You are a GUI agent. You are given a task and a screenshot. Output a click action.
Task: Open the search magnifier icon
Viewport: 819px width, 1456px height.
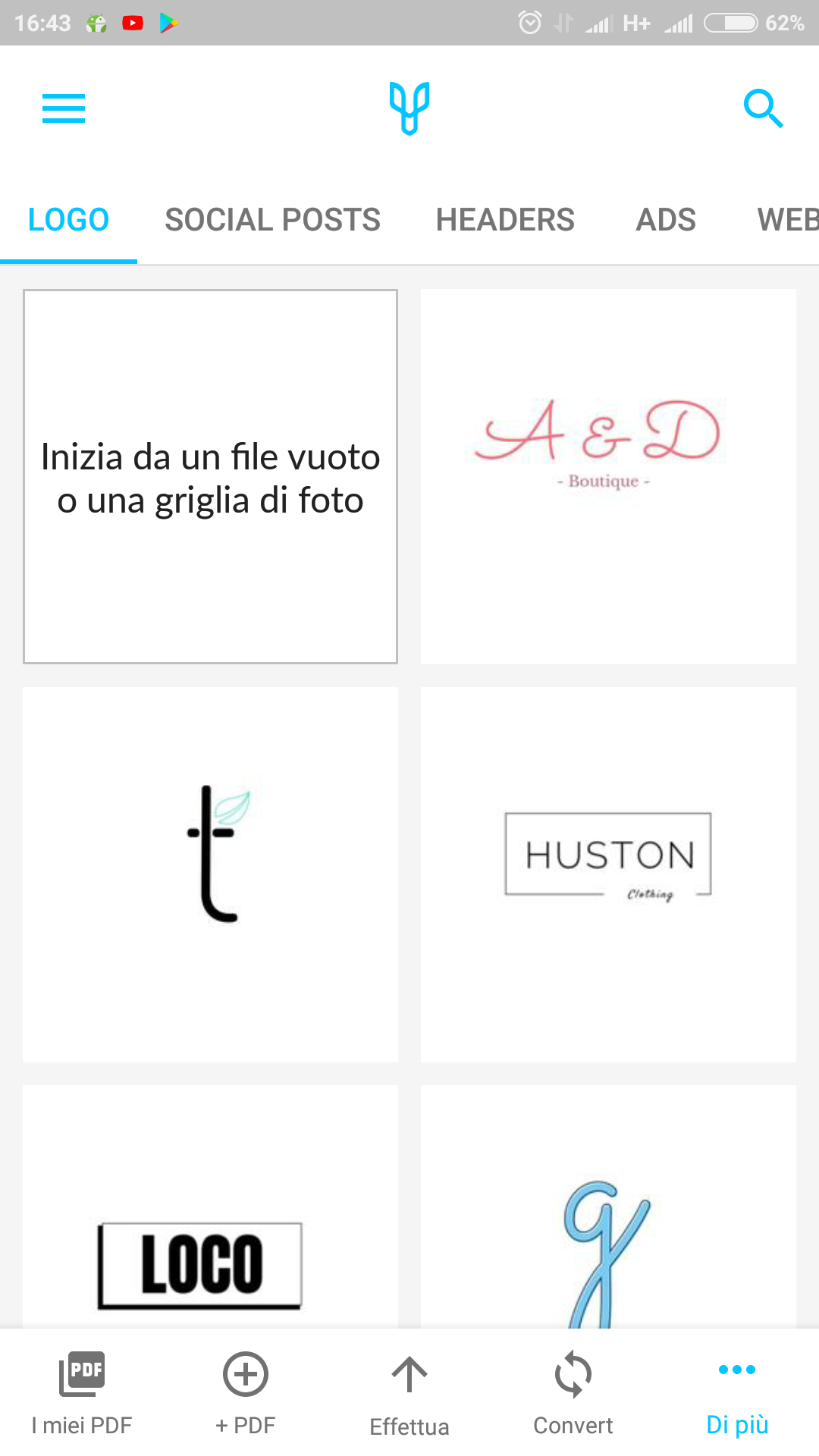click(763, 108)
